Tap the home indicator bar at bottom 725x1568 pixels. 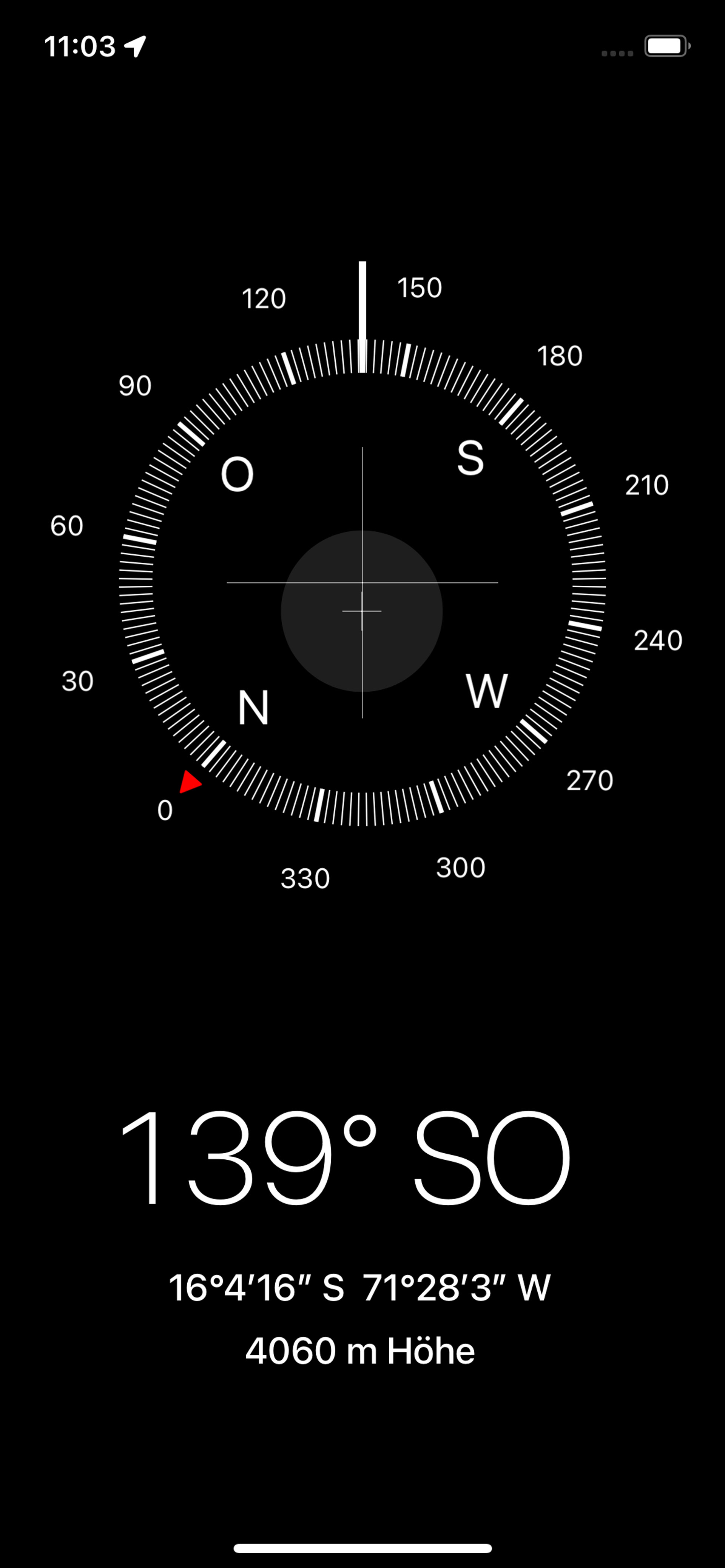362,1548
